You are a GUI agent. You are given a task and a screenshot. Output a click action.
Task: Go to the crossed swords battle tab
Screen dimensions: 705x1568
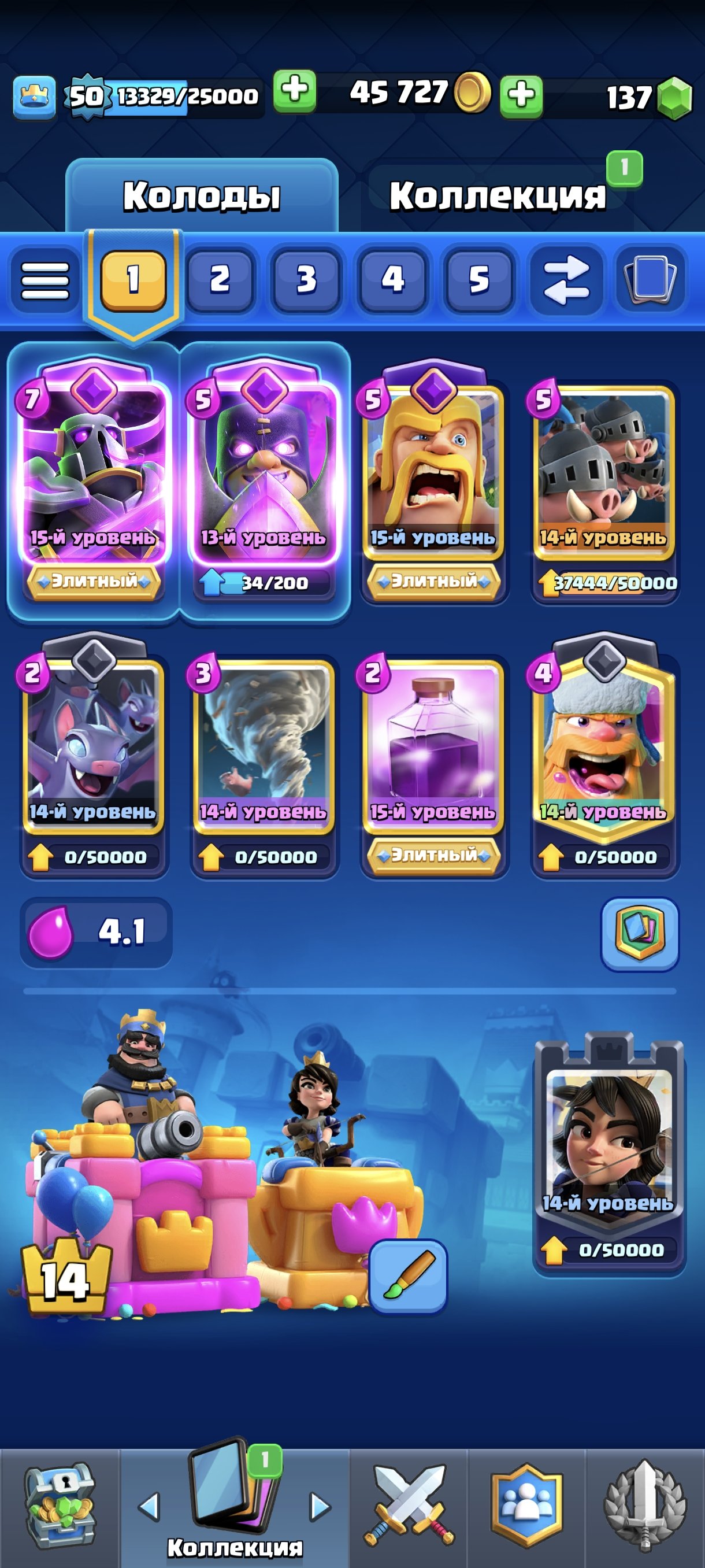[x=409, y=1506]
